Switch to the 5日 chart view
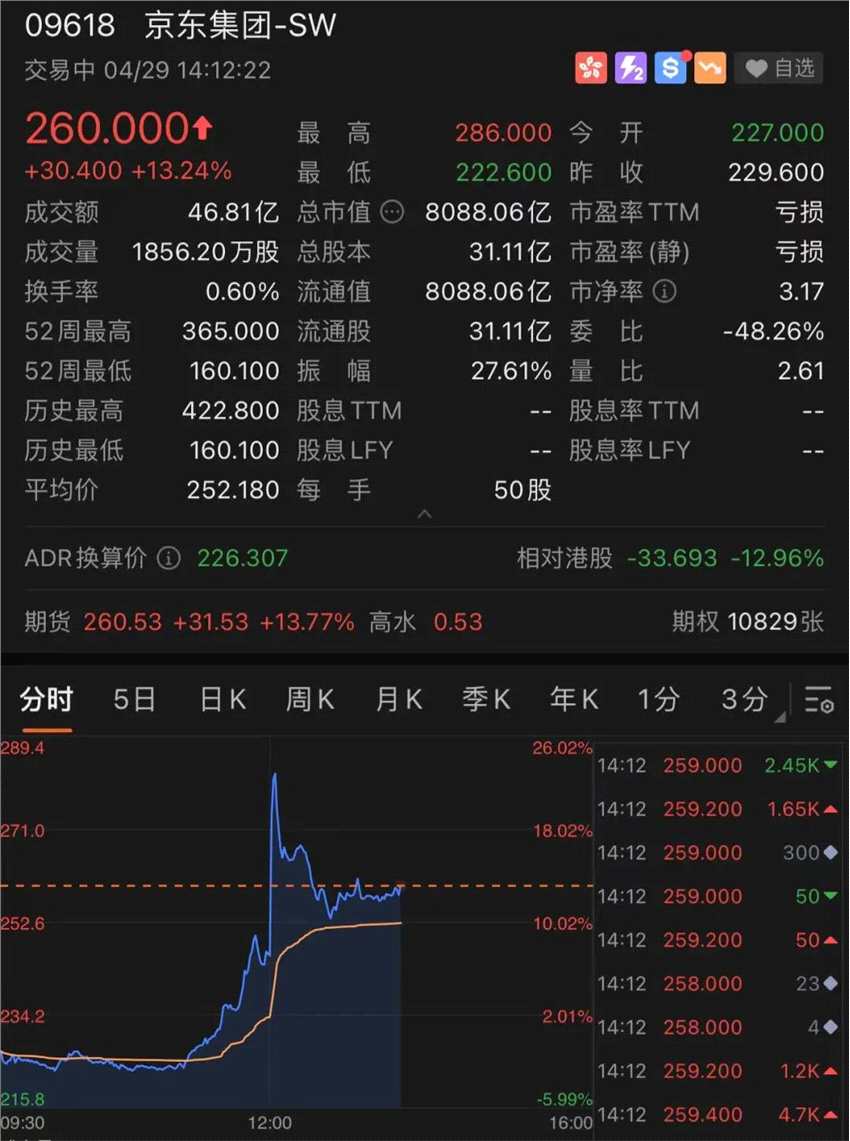 coord(134,700)
